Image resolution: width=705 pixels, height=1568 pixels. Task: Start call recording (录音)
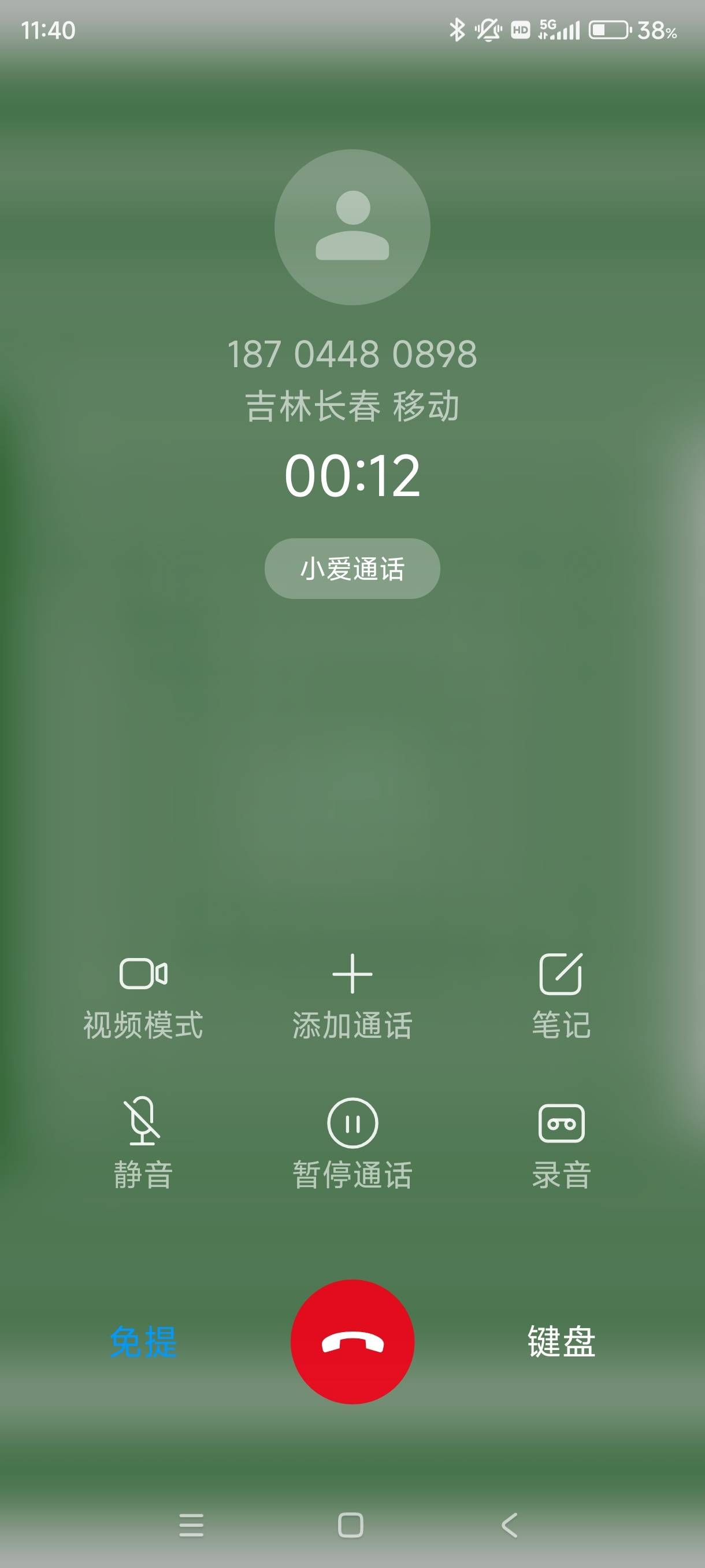tap(561, 1143)
